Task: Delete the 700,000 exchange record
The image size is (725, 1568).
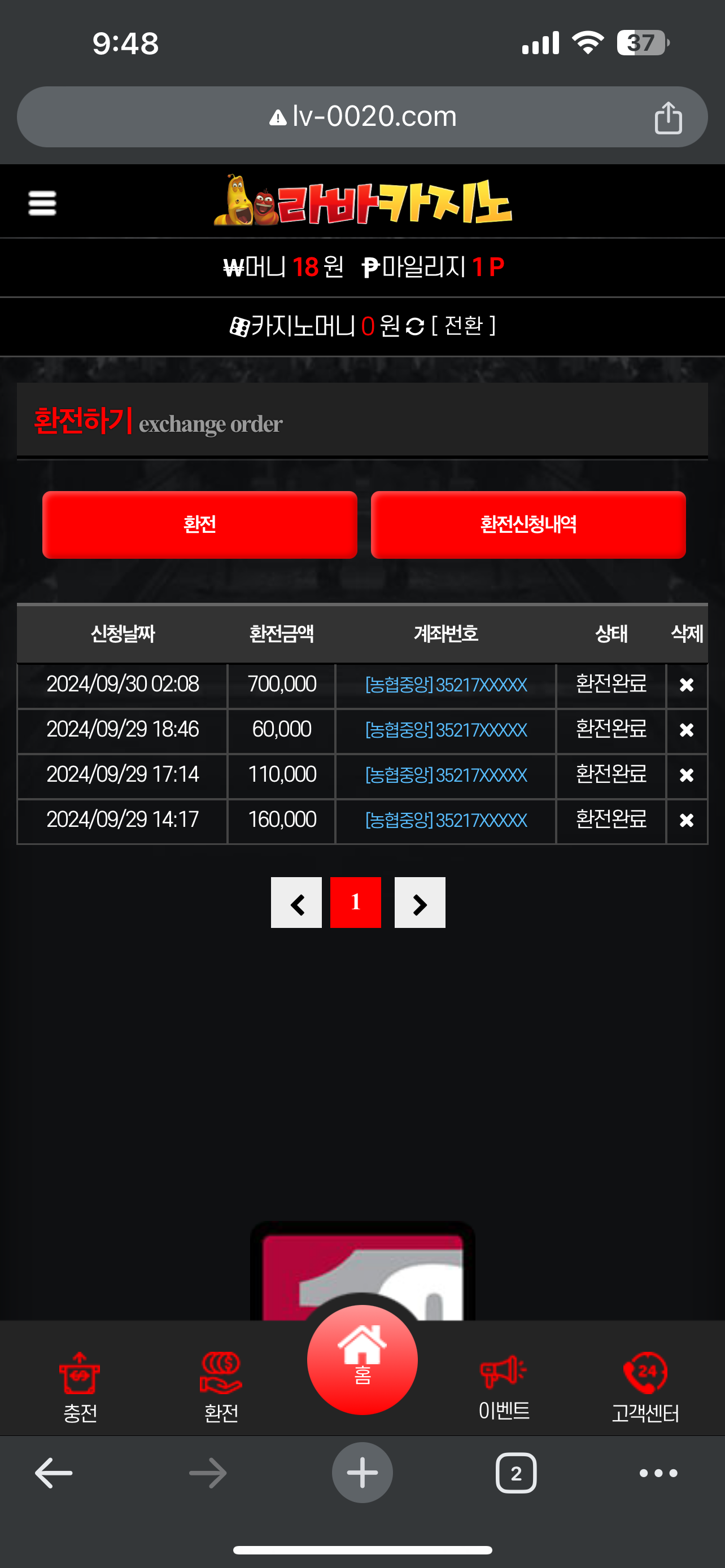Action: click(x=687, y=685)
